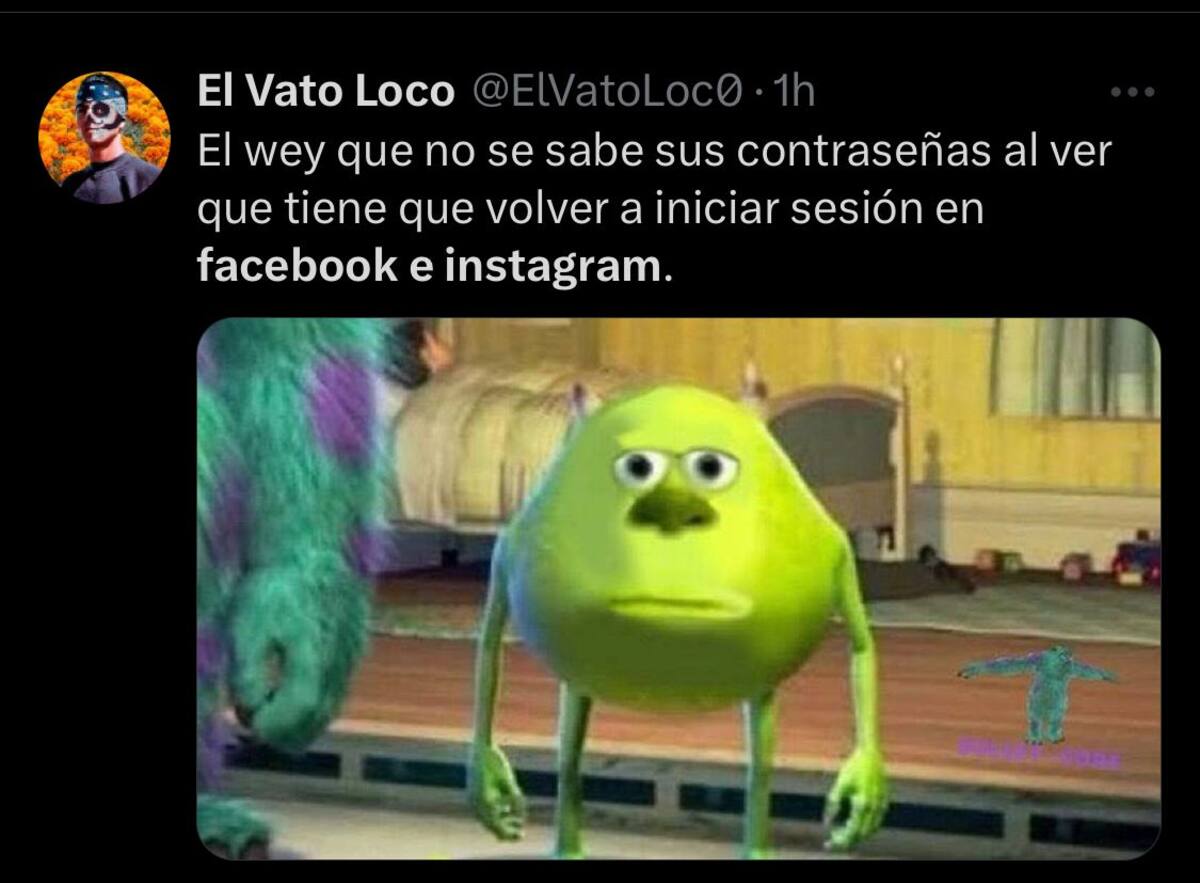Open El Vato Loco's profile picture

click(104, 137)
